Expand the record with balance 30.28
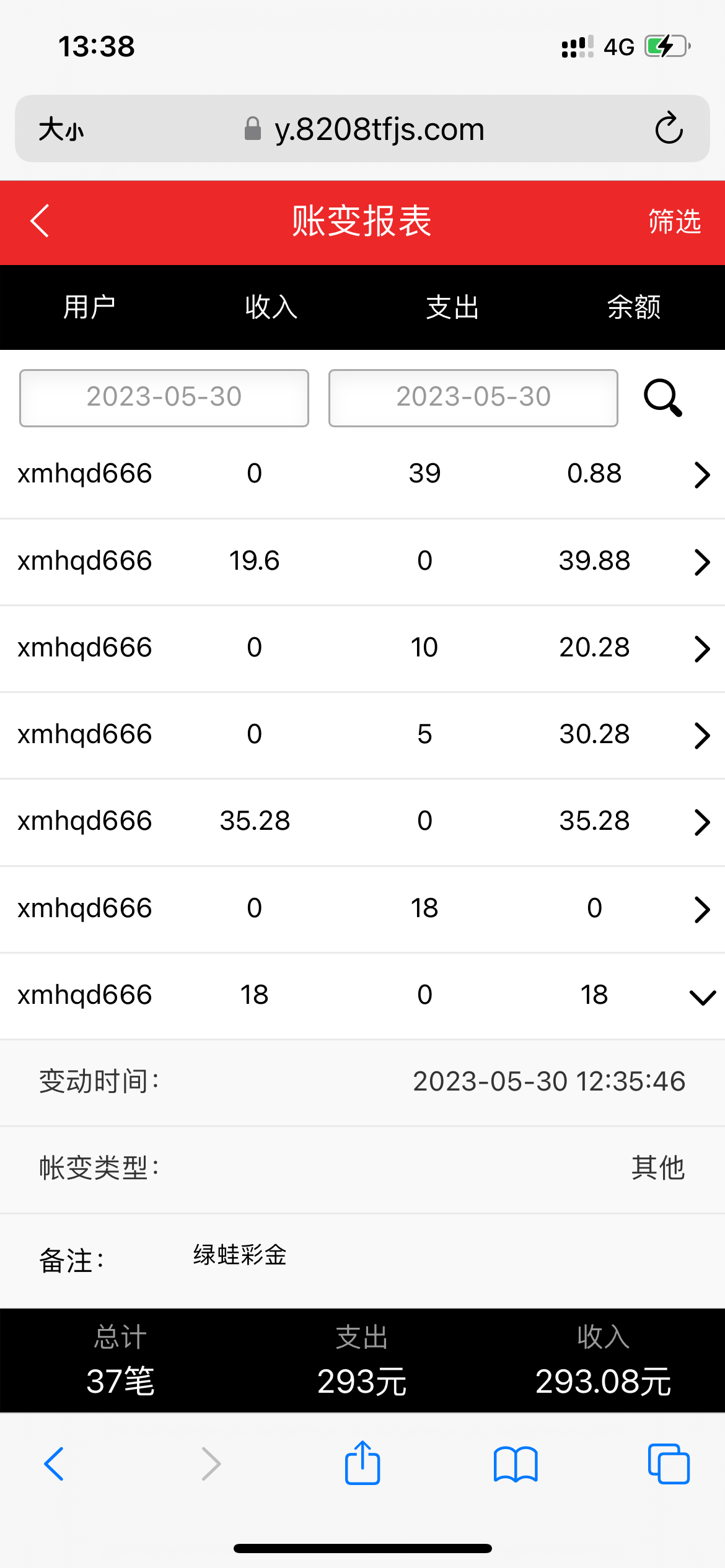The width and height of the screenshot is (725, 1568). (701, 735)
